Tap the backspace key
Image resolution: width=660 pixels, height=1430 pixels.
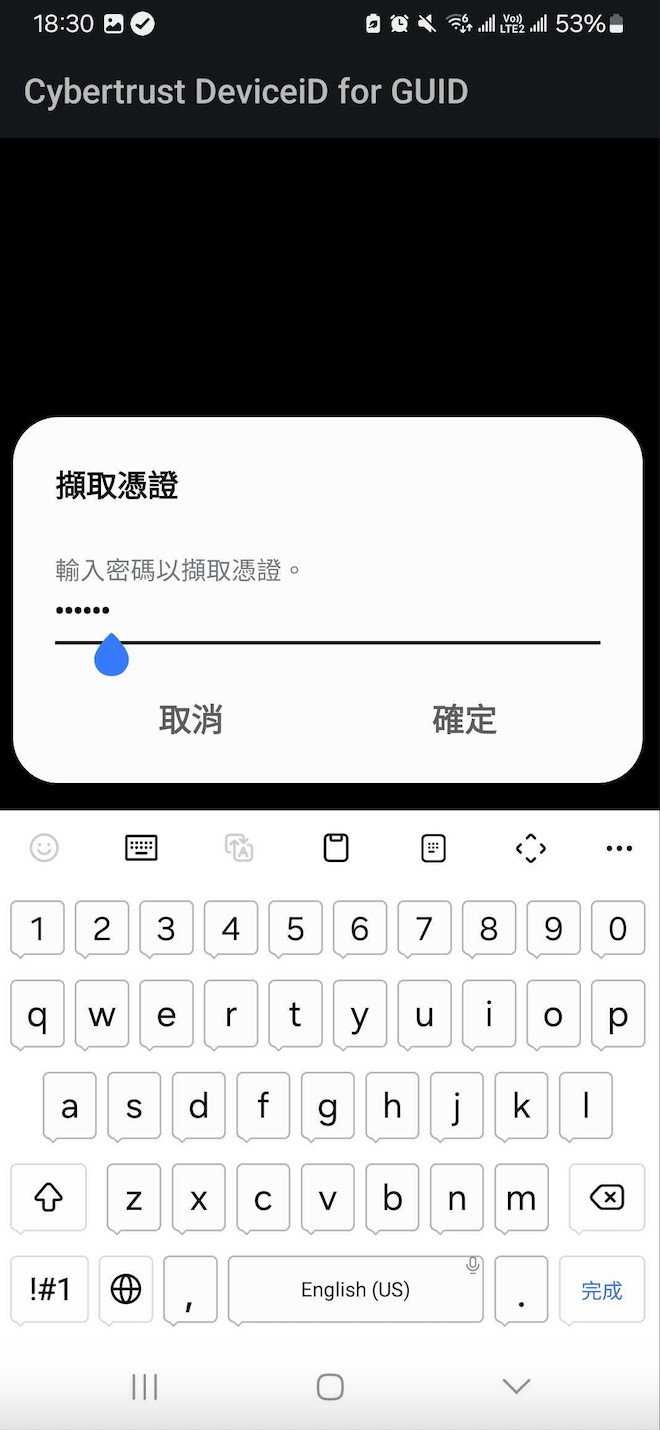[606, 1197]
